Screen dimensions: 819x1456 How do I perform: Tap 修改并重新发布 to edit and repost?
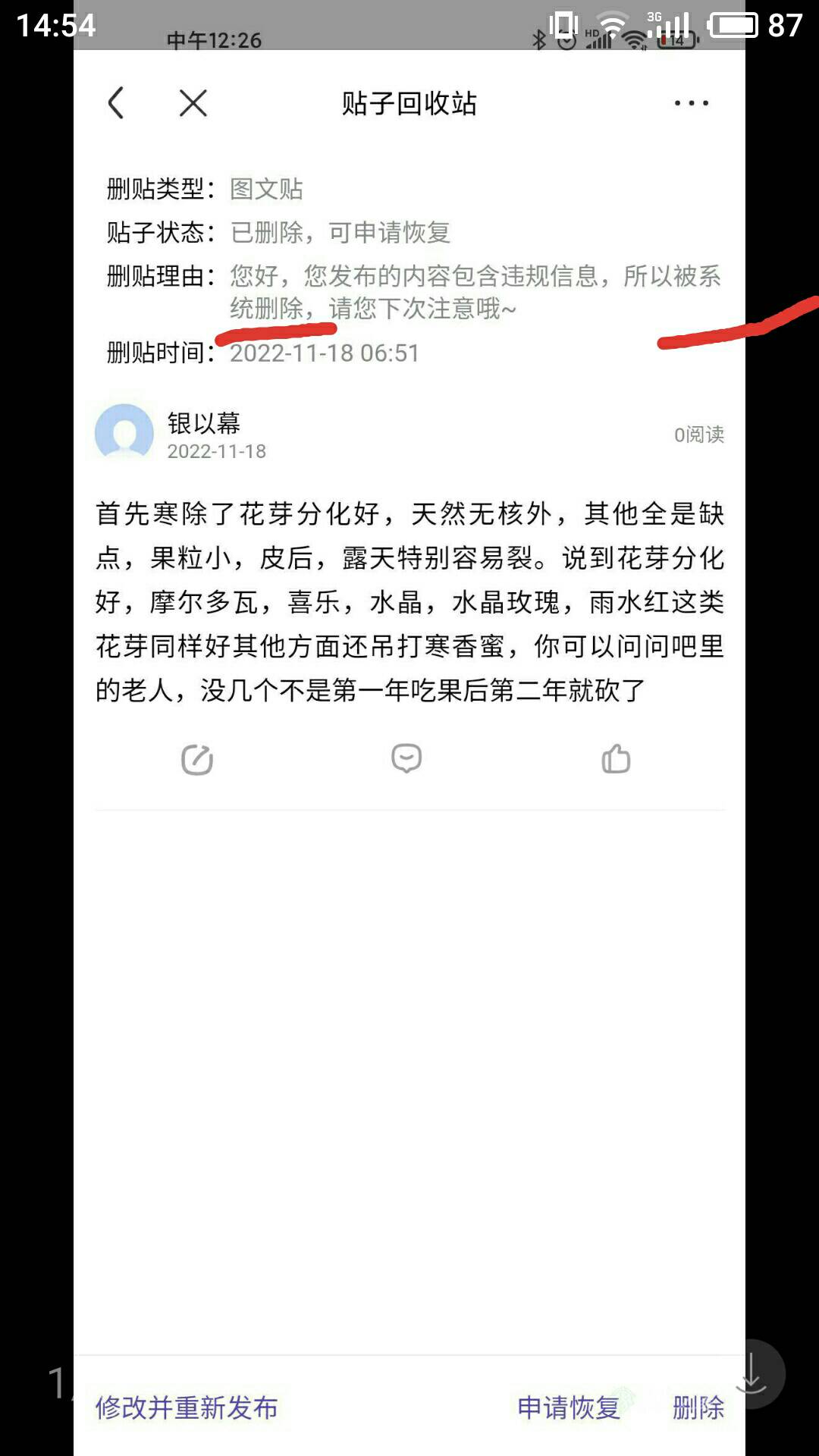187,1407
